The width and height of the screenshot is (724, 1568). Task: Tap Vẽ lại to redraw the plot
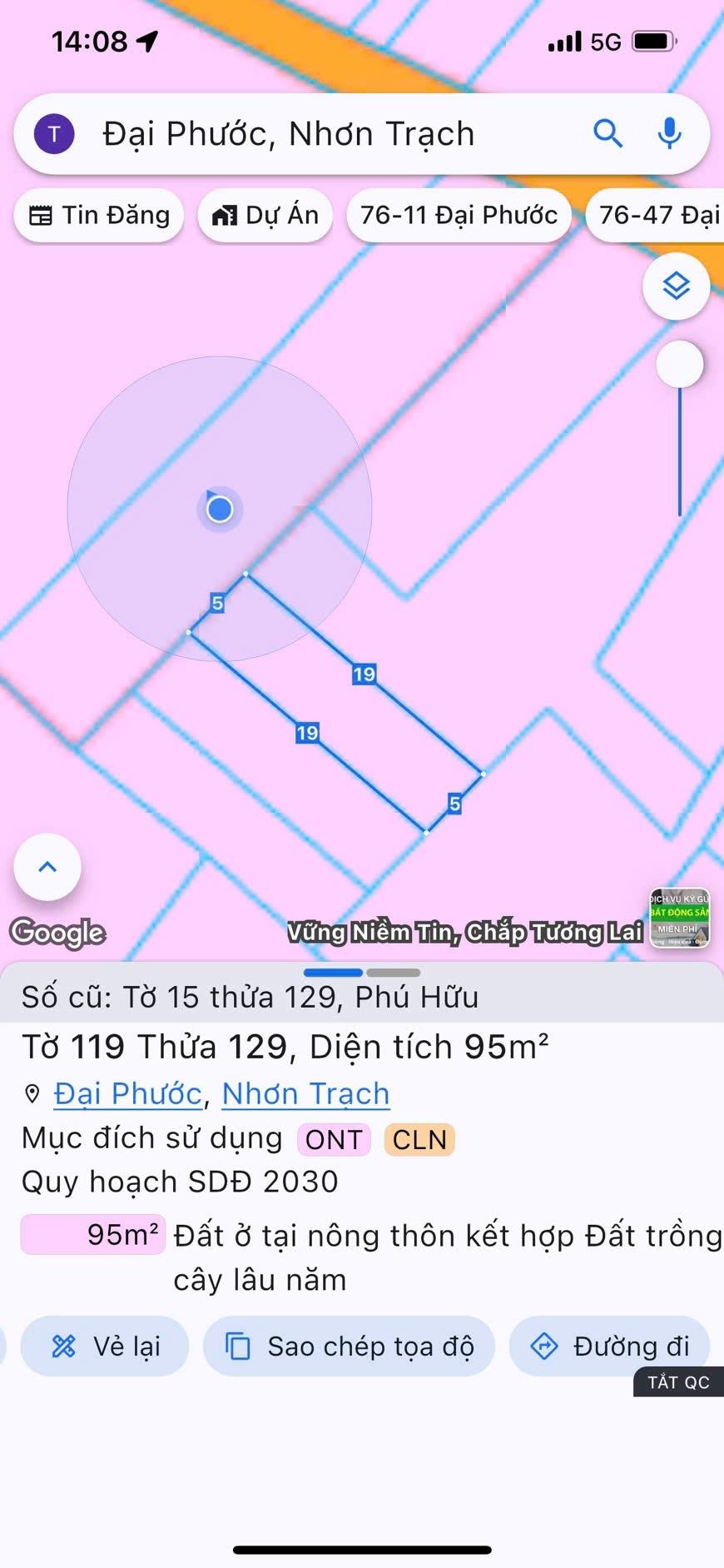106,1346
